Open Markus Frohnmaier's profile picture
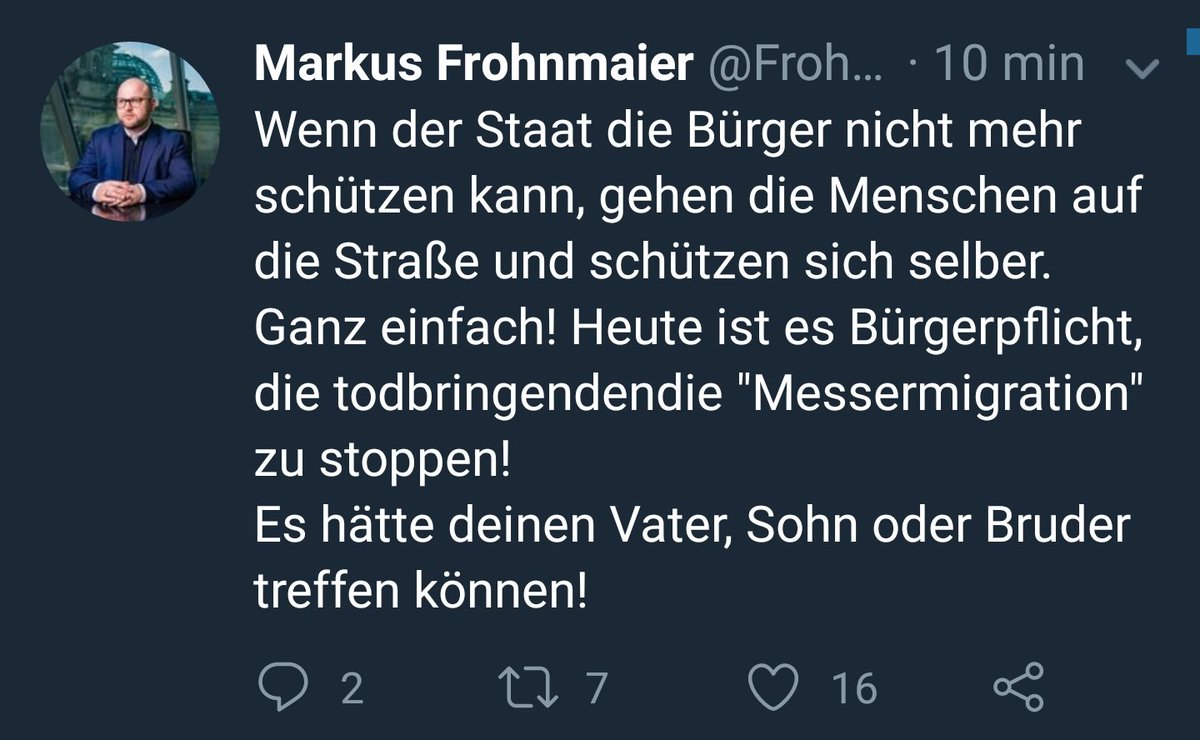 tap(130, 130)
